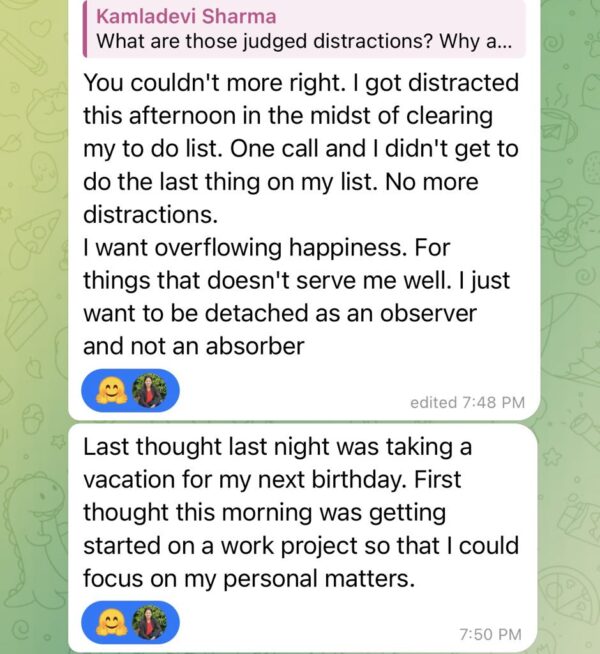Image resolution: width=600 pixels, height=654 pixels.
Task: Open the quoted reply from Kamladevi Sharma
Action: (x=300, y=30)
